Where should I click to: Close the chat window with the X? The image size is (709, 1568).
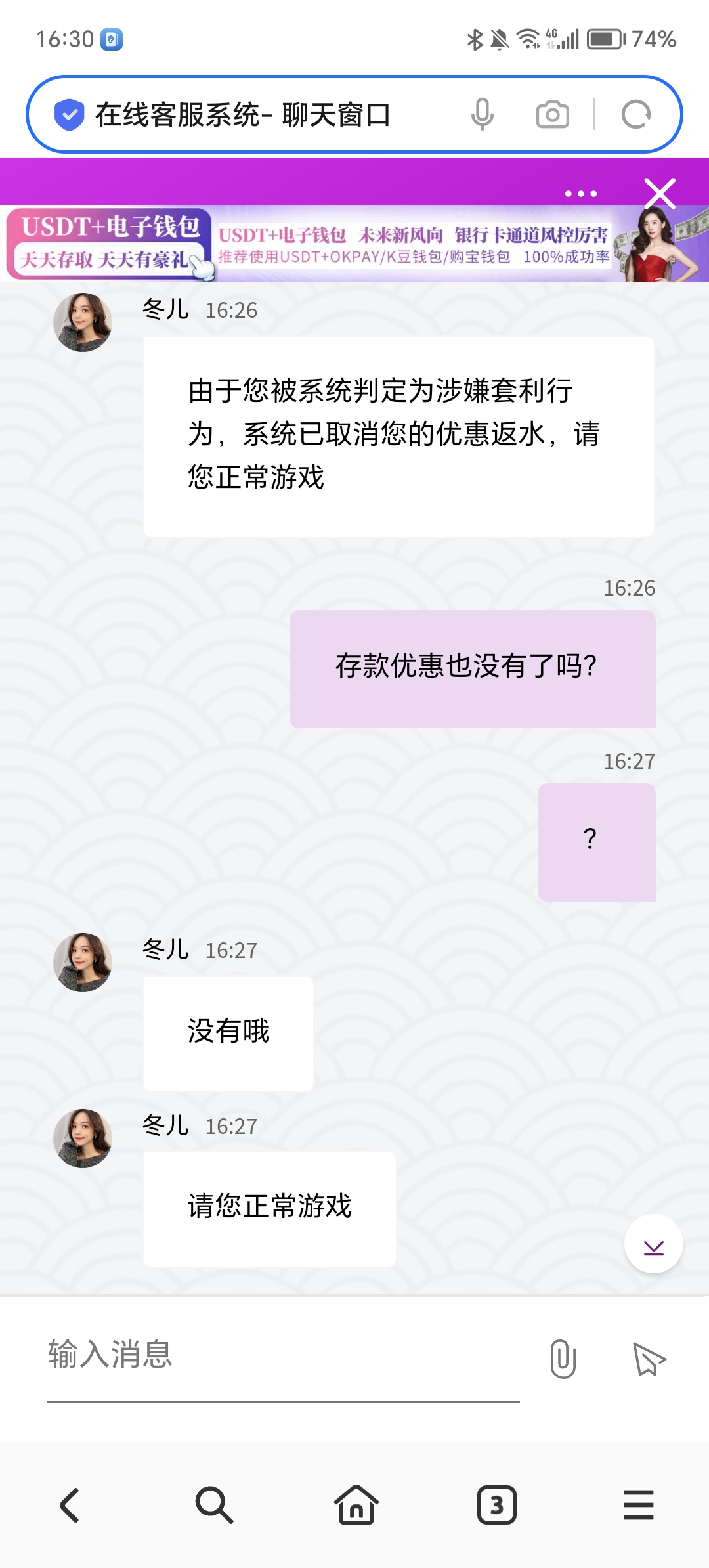[659, 192]
